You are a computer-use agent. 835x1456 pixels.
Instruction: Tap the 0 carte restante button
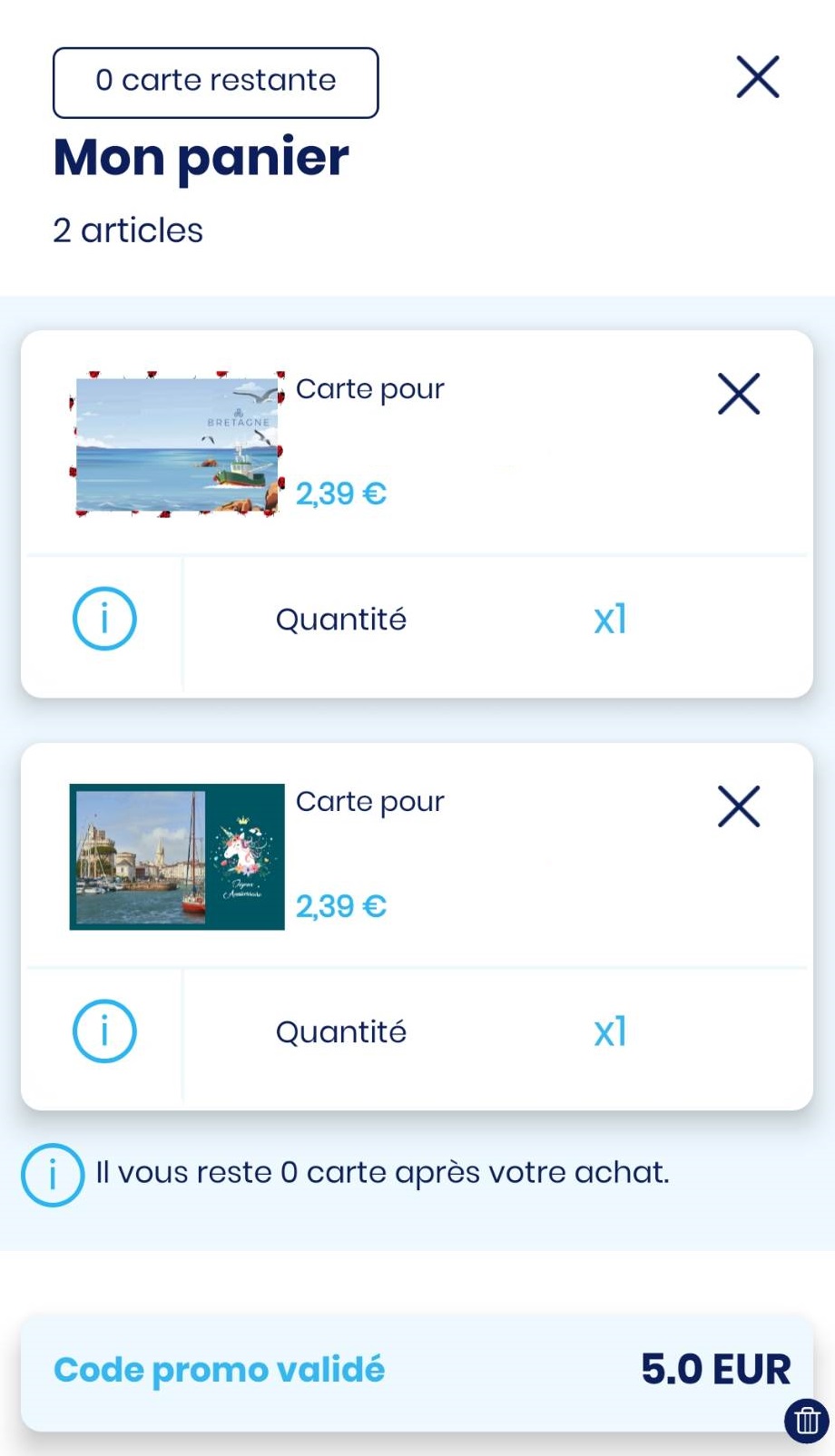click(216, 83)
